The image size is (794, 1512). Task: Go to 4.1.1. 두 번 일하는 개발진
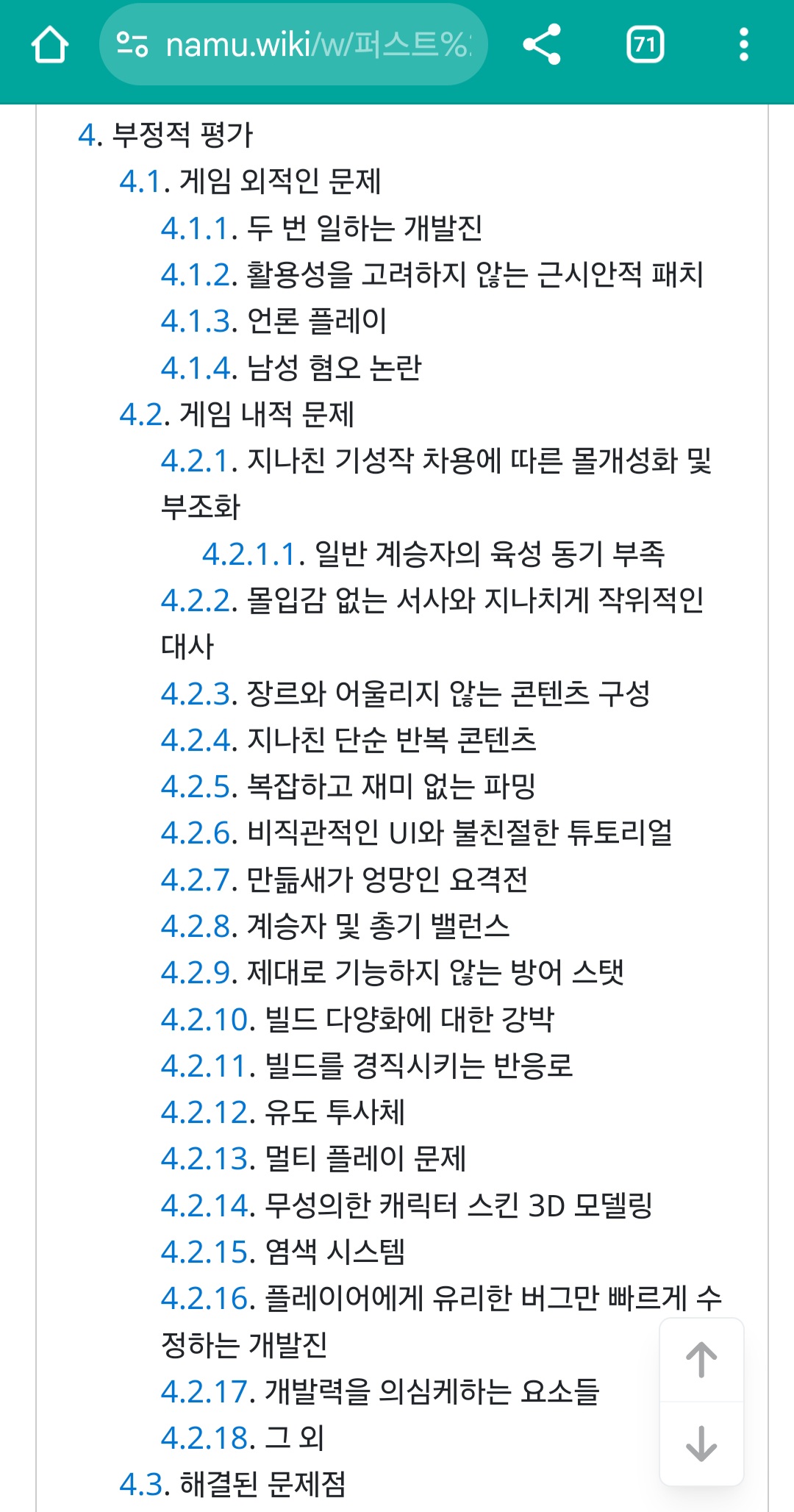(x=195, y=229)
